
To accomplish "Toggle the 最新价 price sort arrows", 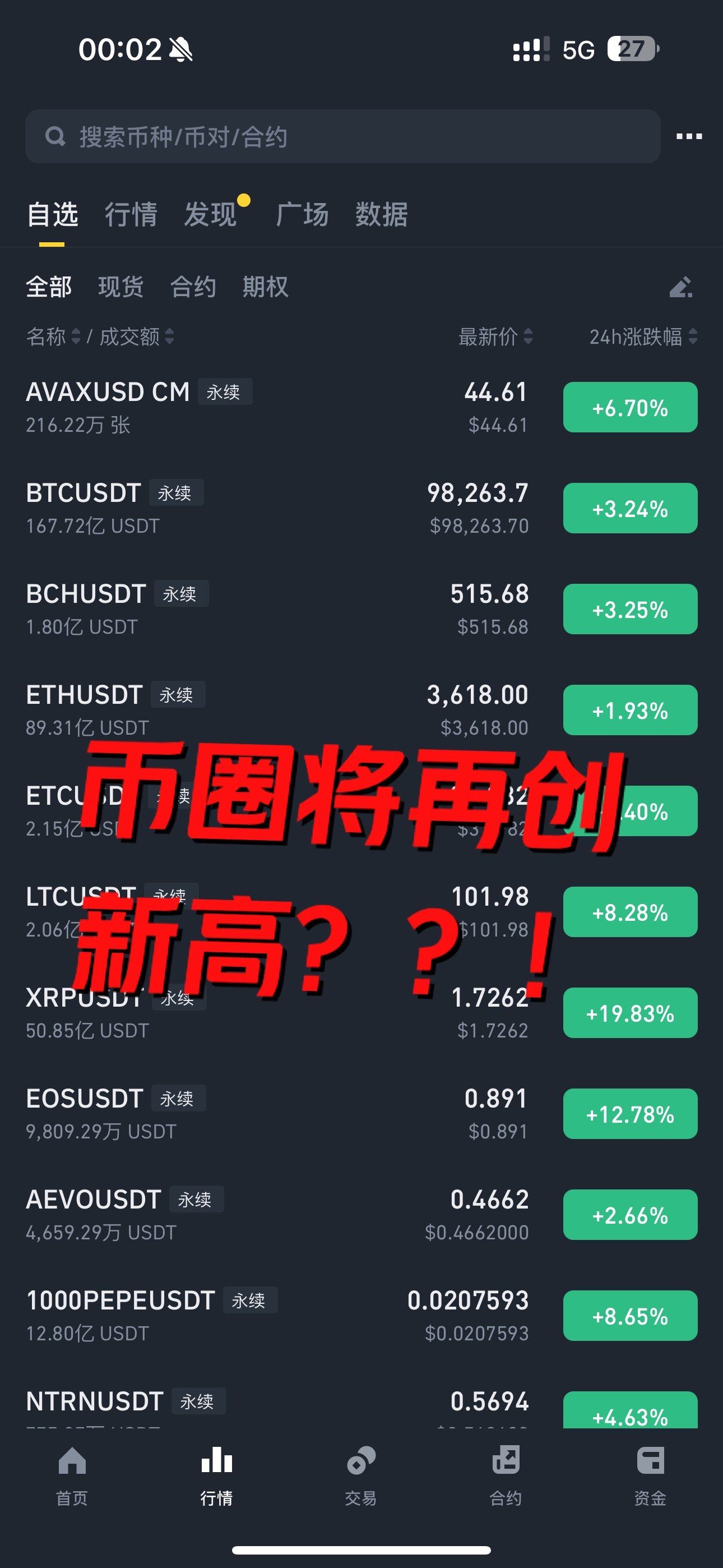I will (493, 336).
